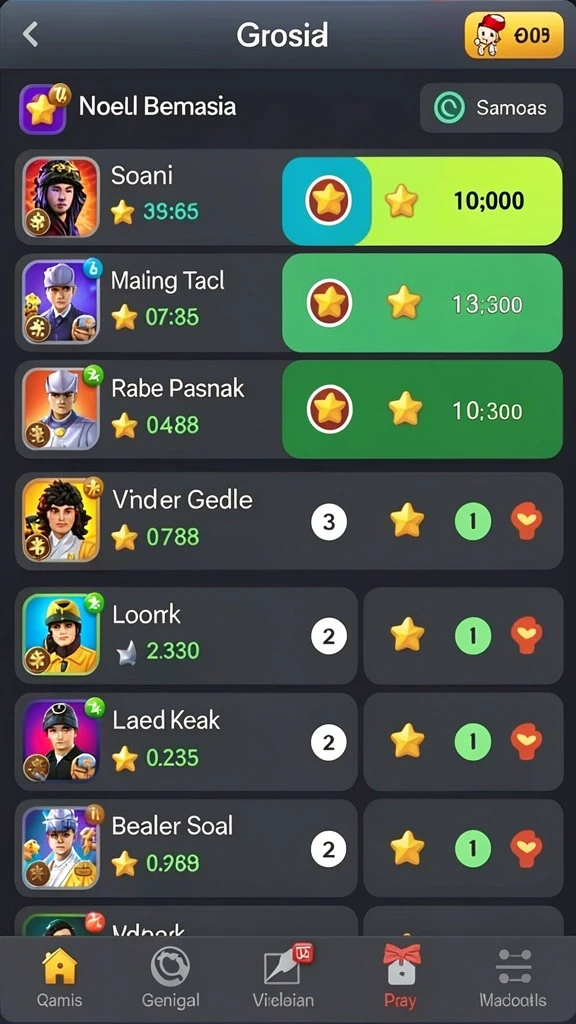Image resolution: width=576 pixels, height=1024 pixels.
Task: Open the coin balance button at top right
Action: 514,35
